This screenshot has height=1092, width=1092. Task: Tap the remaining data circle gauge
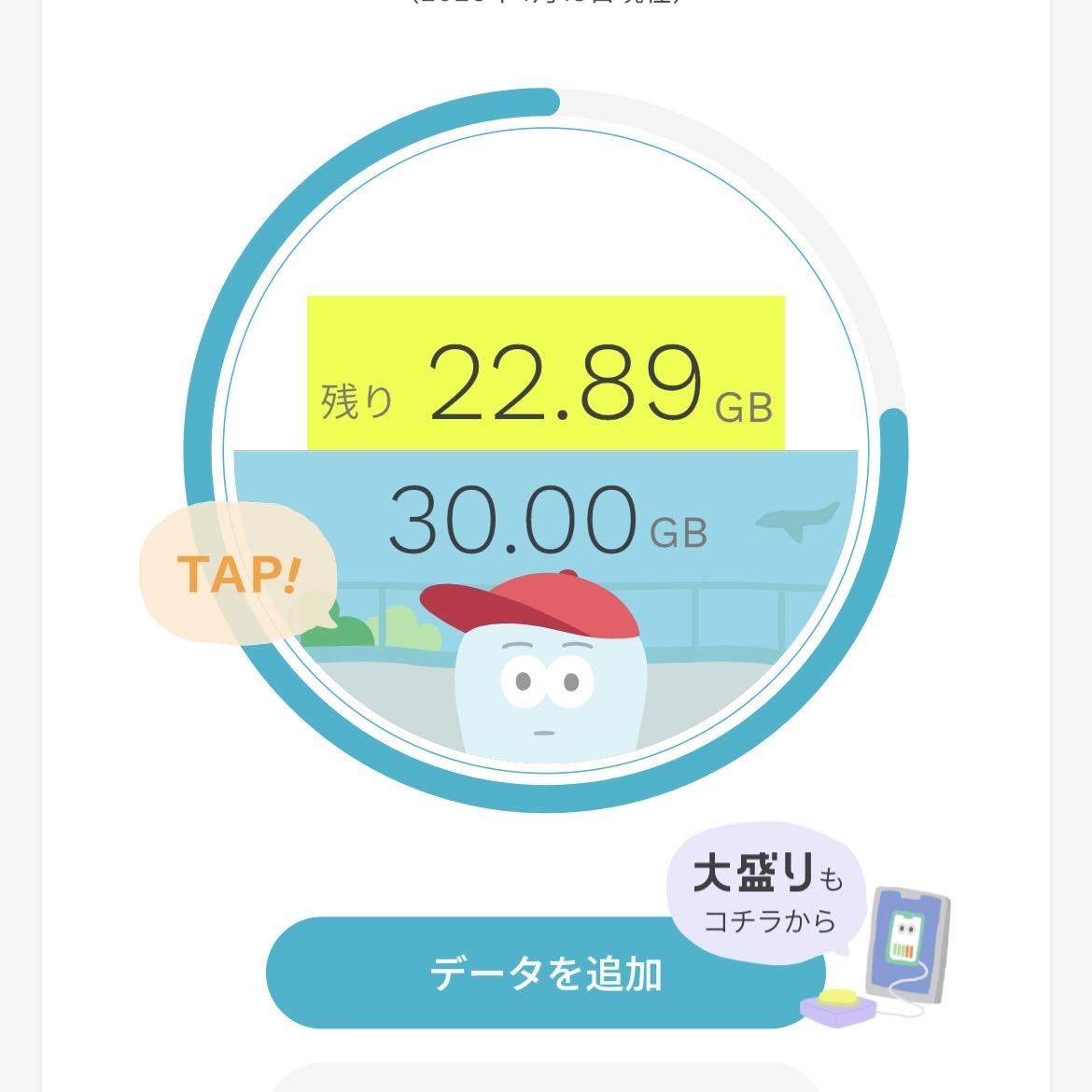pos(545,448)
